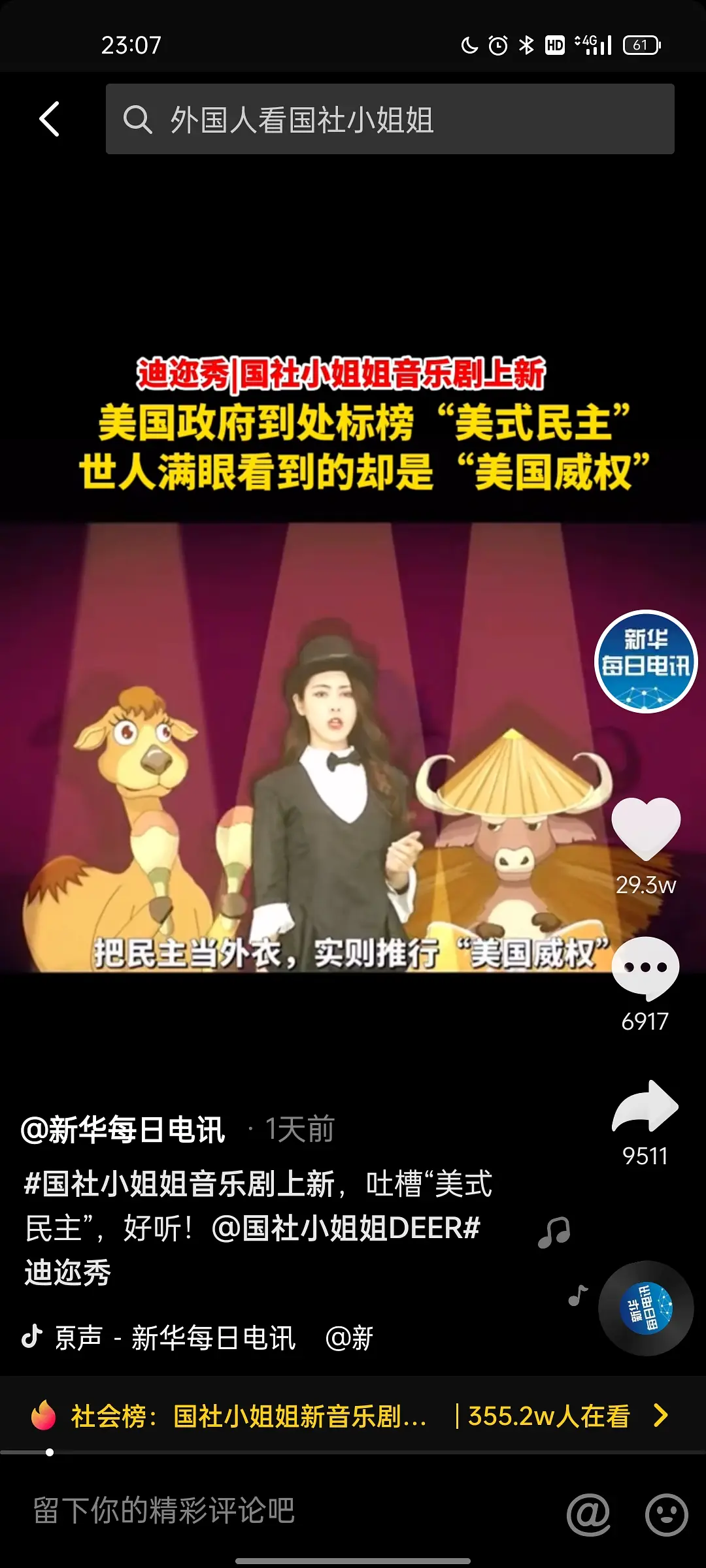706x1568 pixels.
Task: Open the 新华每日电讯 round avatar profile
Action: pos(646,661)
